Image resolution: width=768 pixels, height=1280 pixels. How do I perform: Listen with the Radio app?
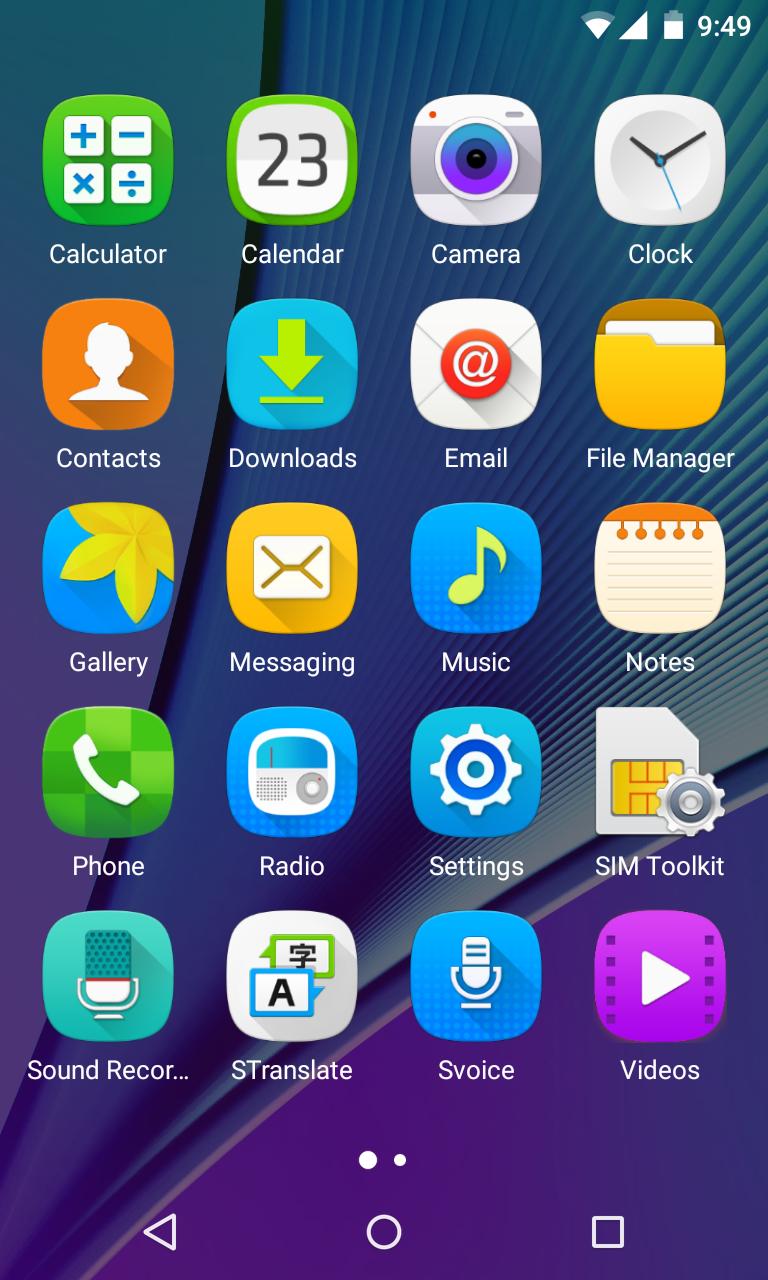click(x=291, y=772)
